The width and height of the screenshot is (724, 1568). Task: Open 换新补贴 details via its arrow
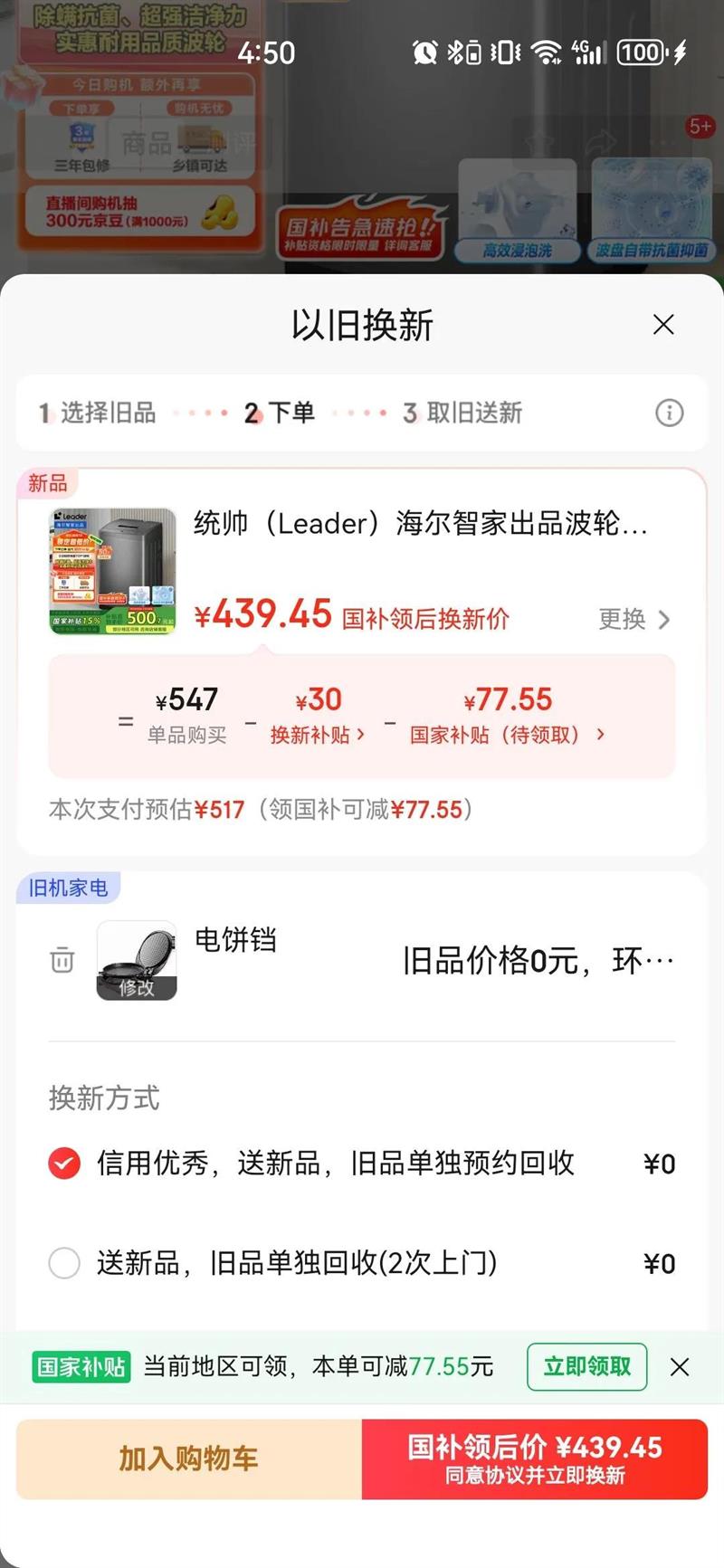319,735
